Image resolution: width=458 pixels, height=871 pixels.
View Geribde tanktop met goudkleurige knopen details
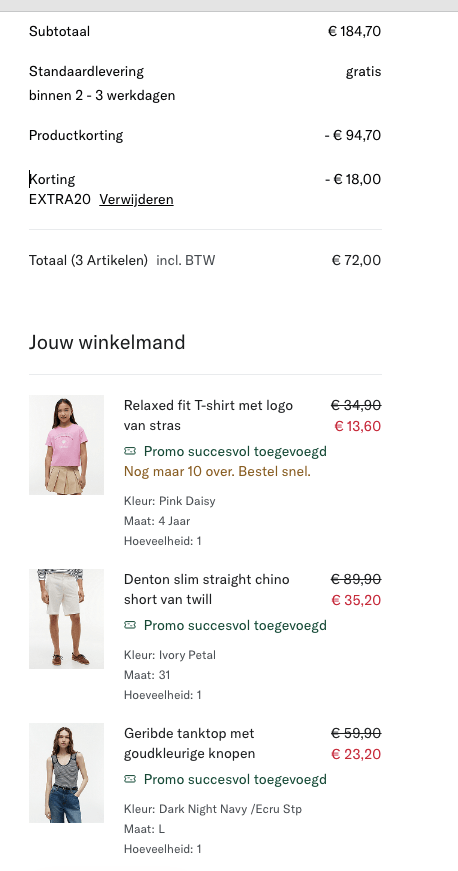(x=189, y=743)
